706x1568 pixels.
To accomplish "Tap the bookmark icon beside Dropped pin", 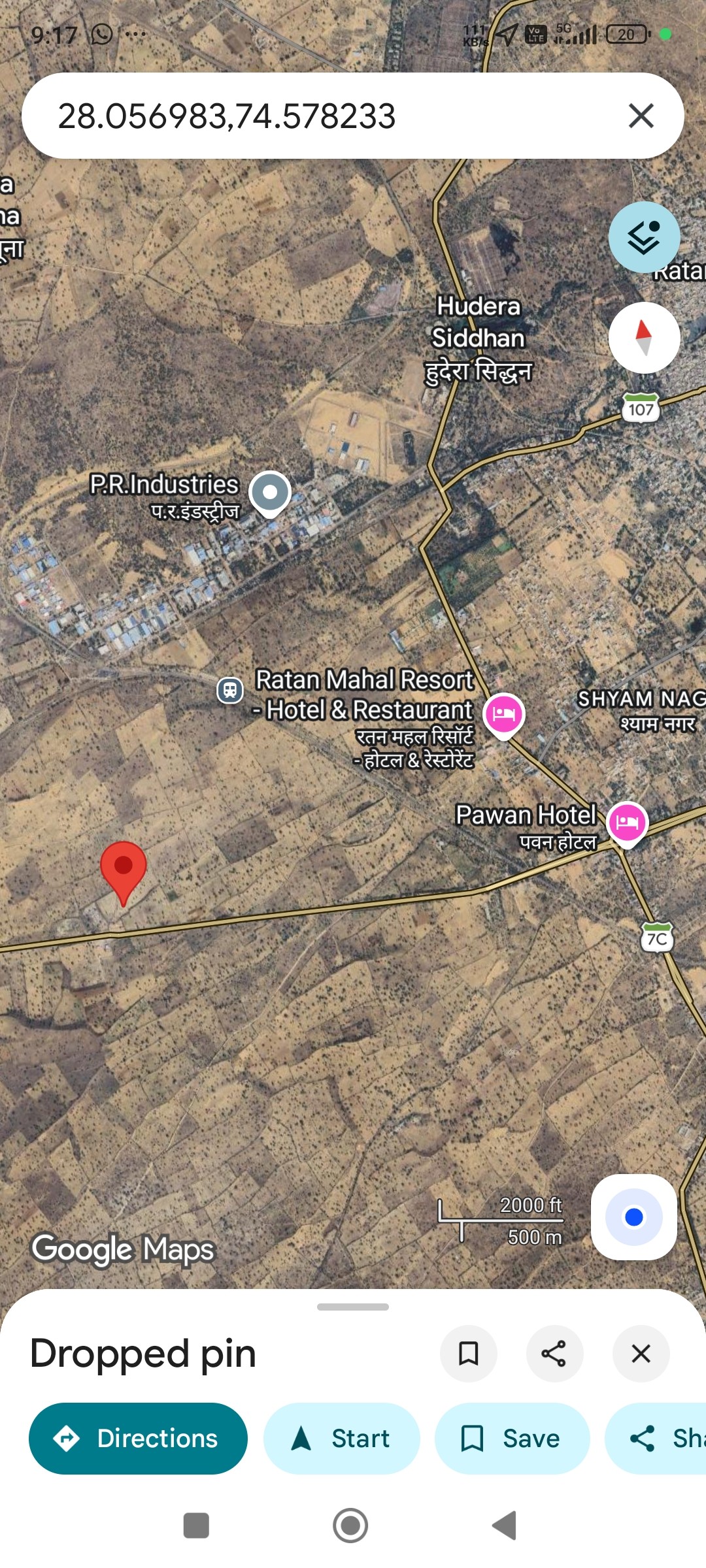I will [x=468, y=1353].
